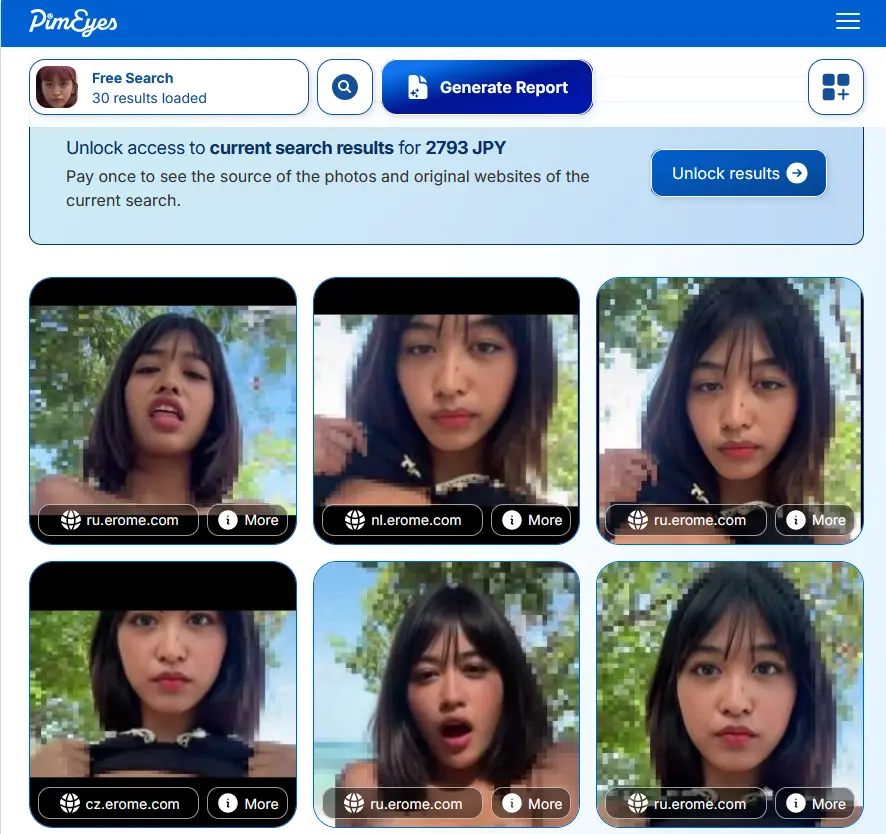The image size is (886, 834).
Task: Open the hamburger menu
Action: [848, 21]
